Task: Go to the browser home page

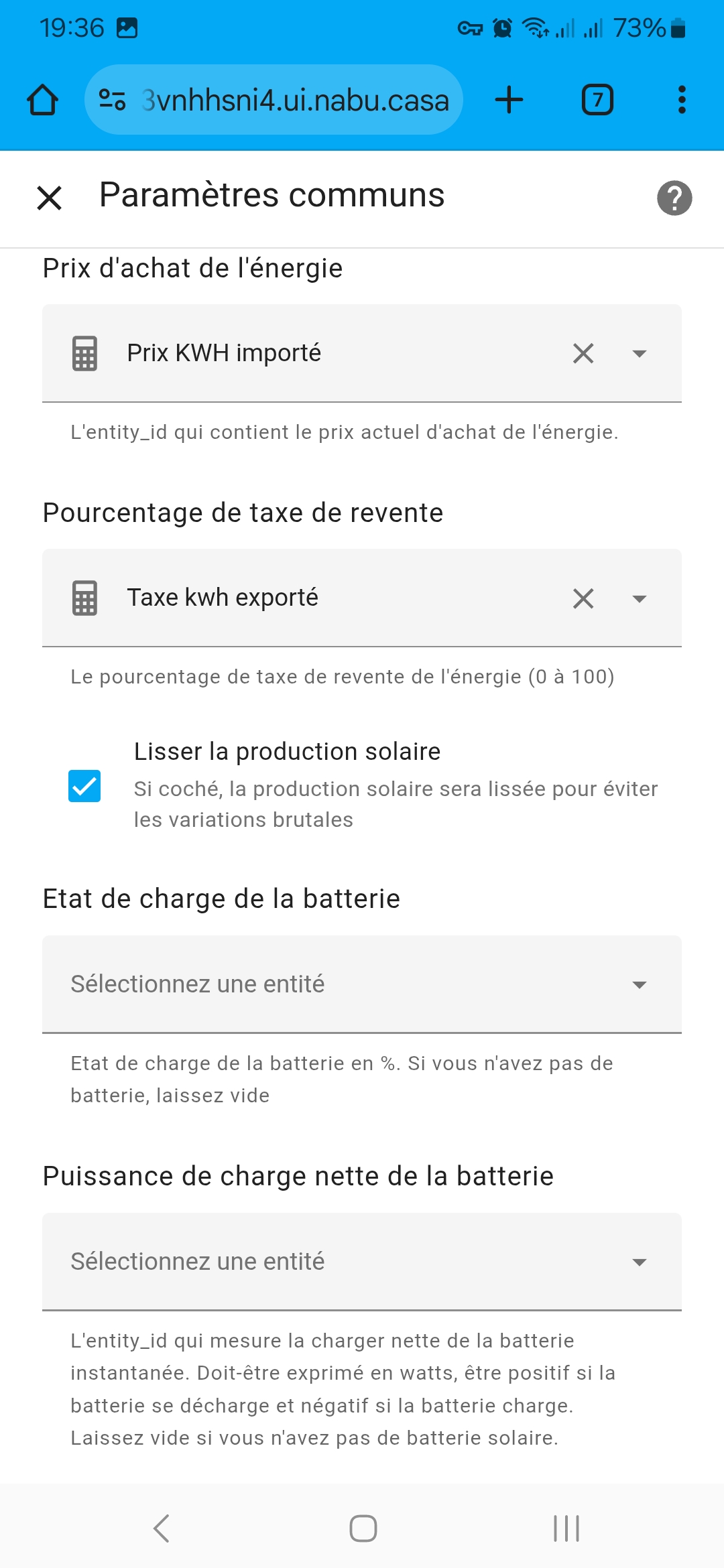Action: pyautogui.click(x=43, y=100)
